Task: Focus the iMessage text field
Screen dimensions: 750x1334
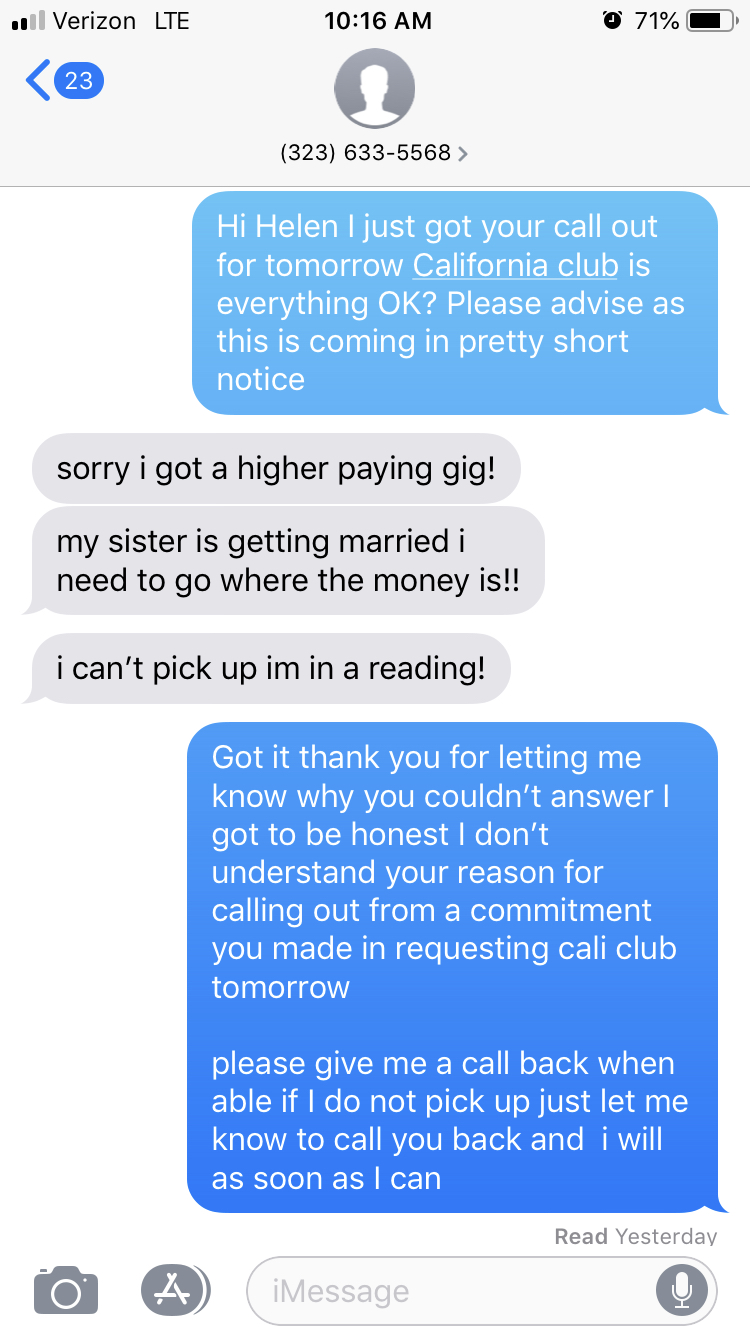Action: coord(450,1290)
